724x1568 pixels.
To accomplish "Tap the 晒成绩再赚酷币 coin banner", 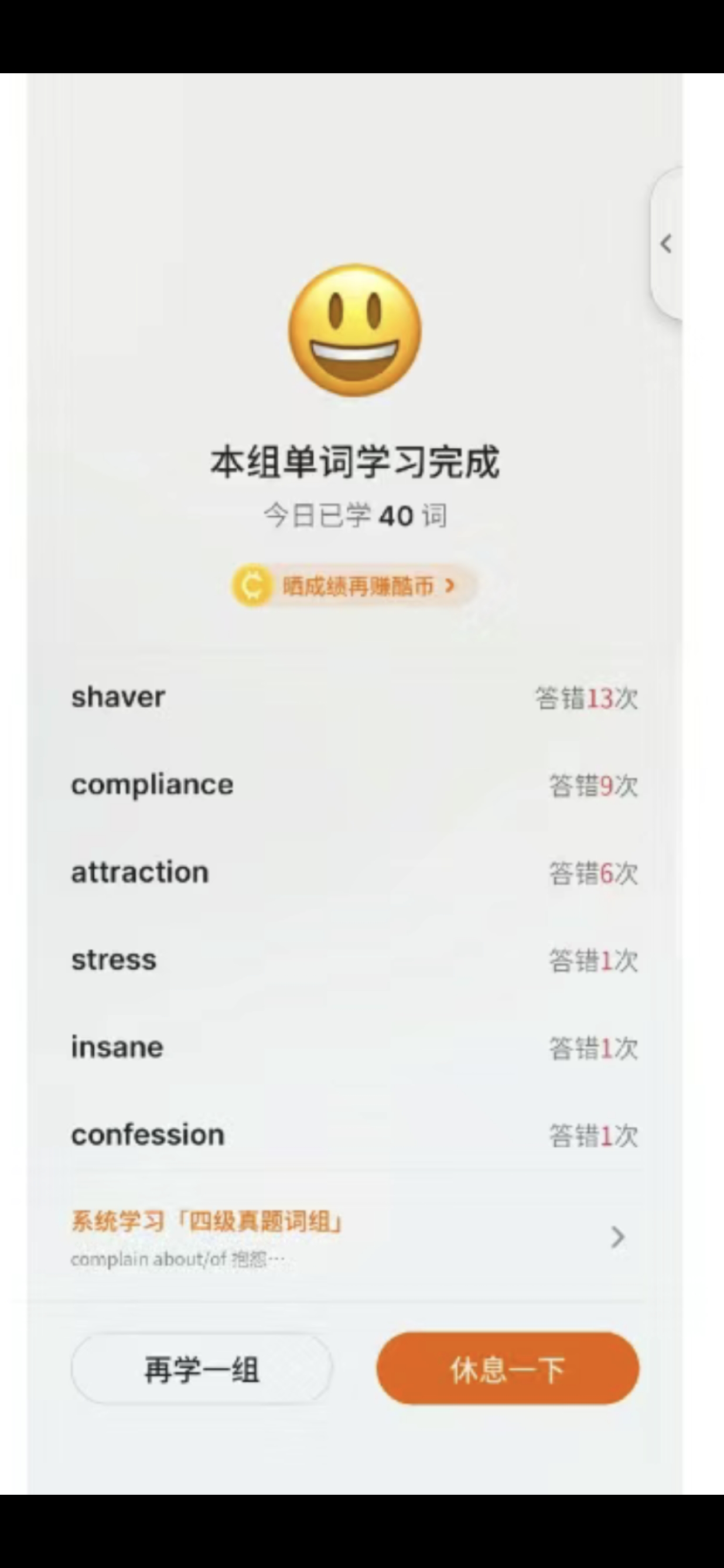I will point(353,585).
